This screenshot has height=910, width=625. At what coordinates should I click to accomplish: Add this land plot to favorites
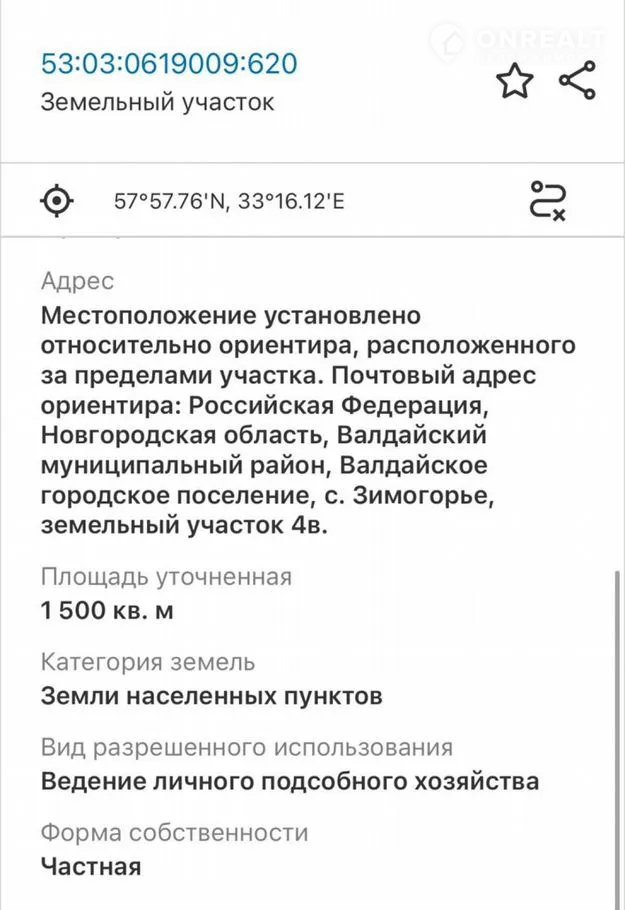point(515,82)
